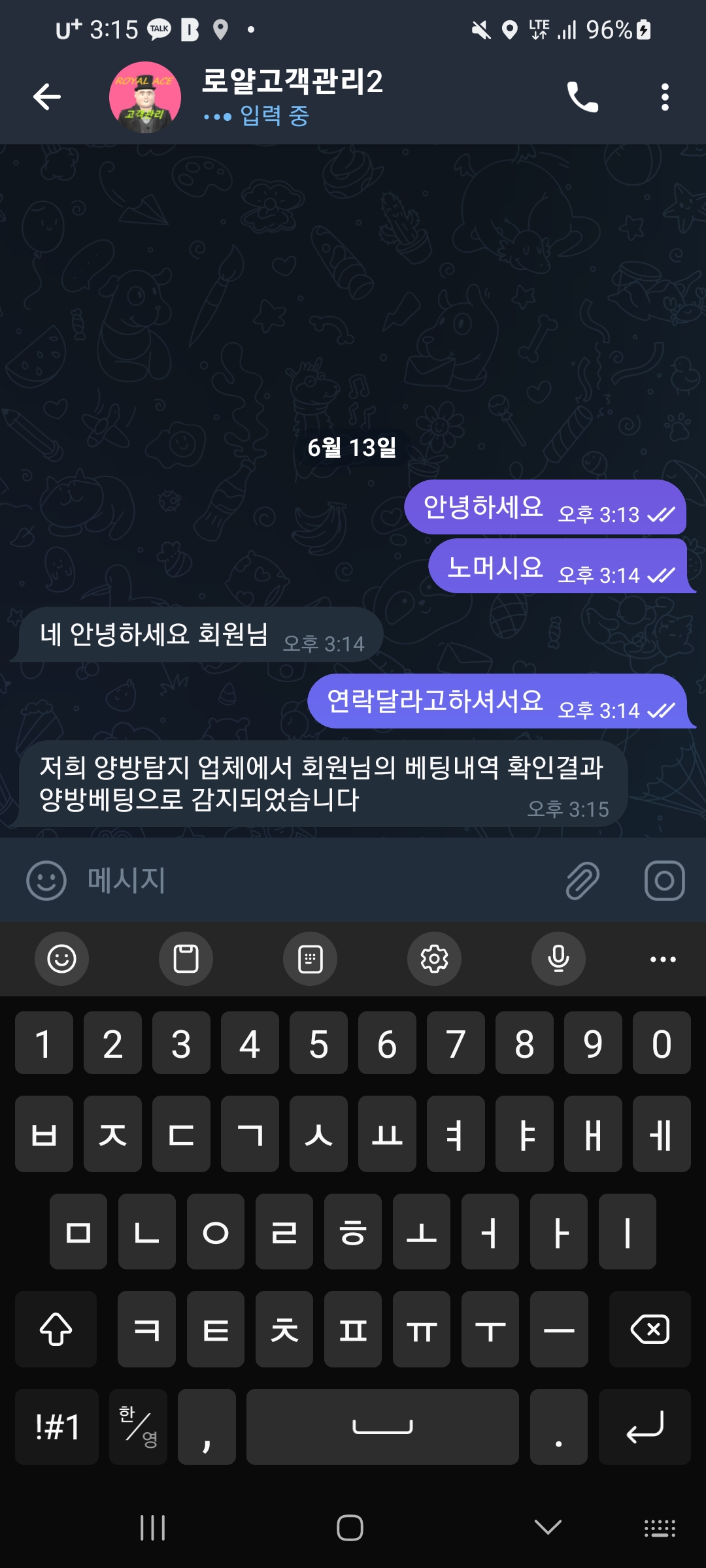Viewport: 706px width, 1568px height.
Task: Focus the 메시지 input field
Action: [x=314, y=880]
